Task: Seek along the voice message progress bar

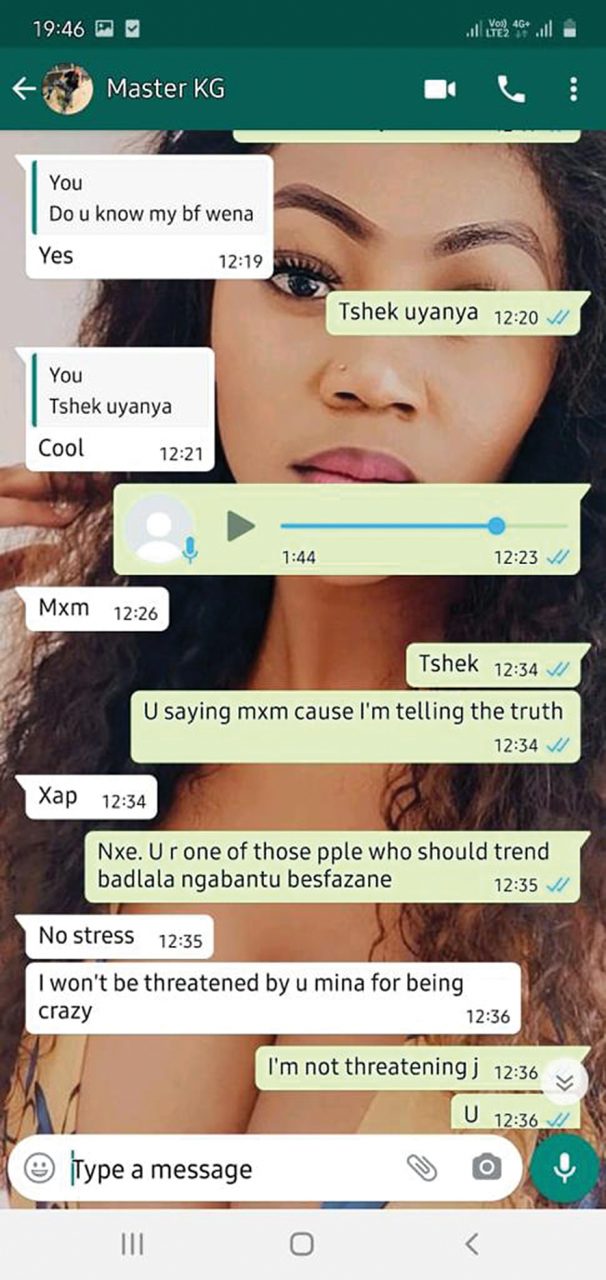Action: [x=423, y=526]
